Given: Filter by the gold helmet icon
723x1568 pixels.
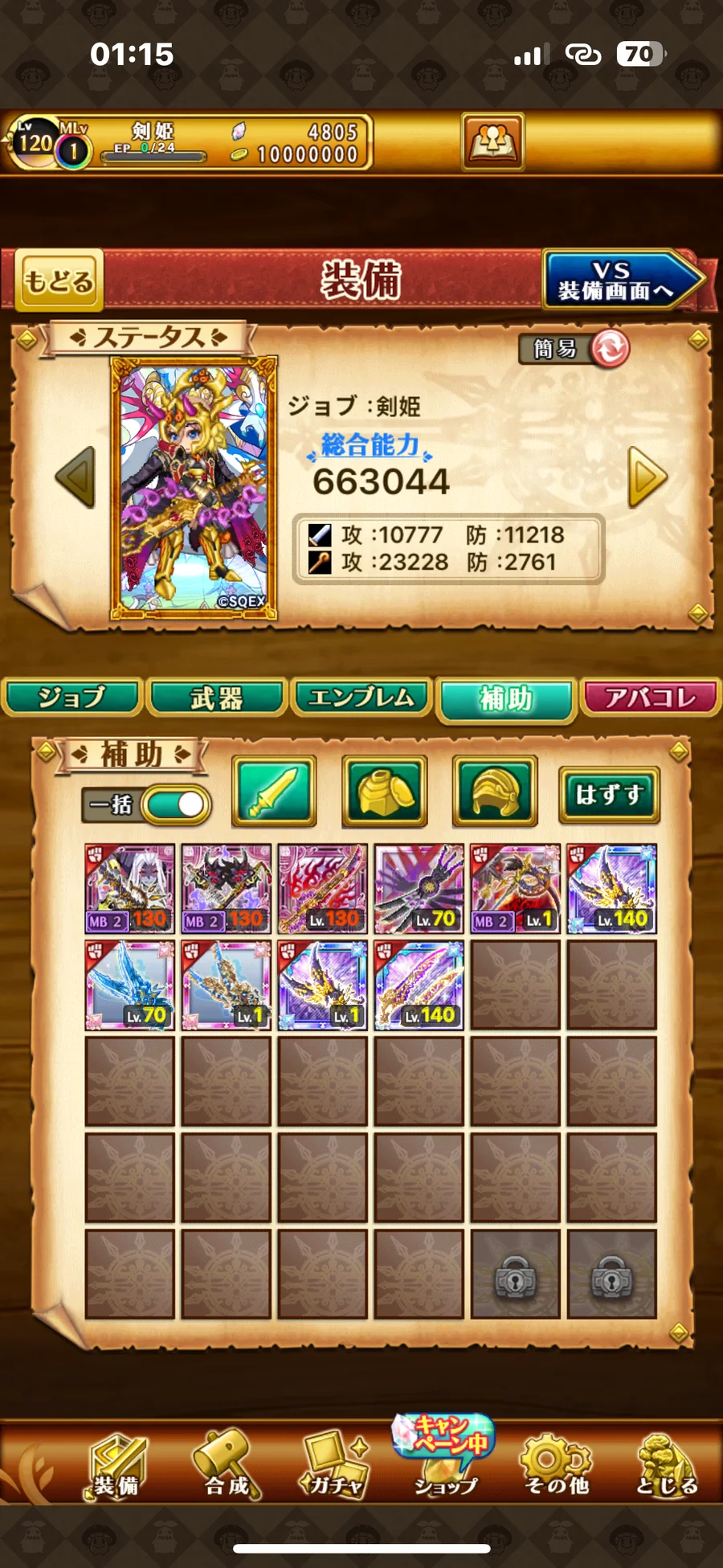Looking at the screenshot, I should point(495,792).
